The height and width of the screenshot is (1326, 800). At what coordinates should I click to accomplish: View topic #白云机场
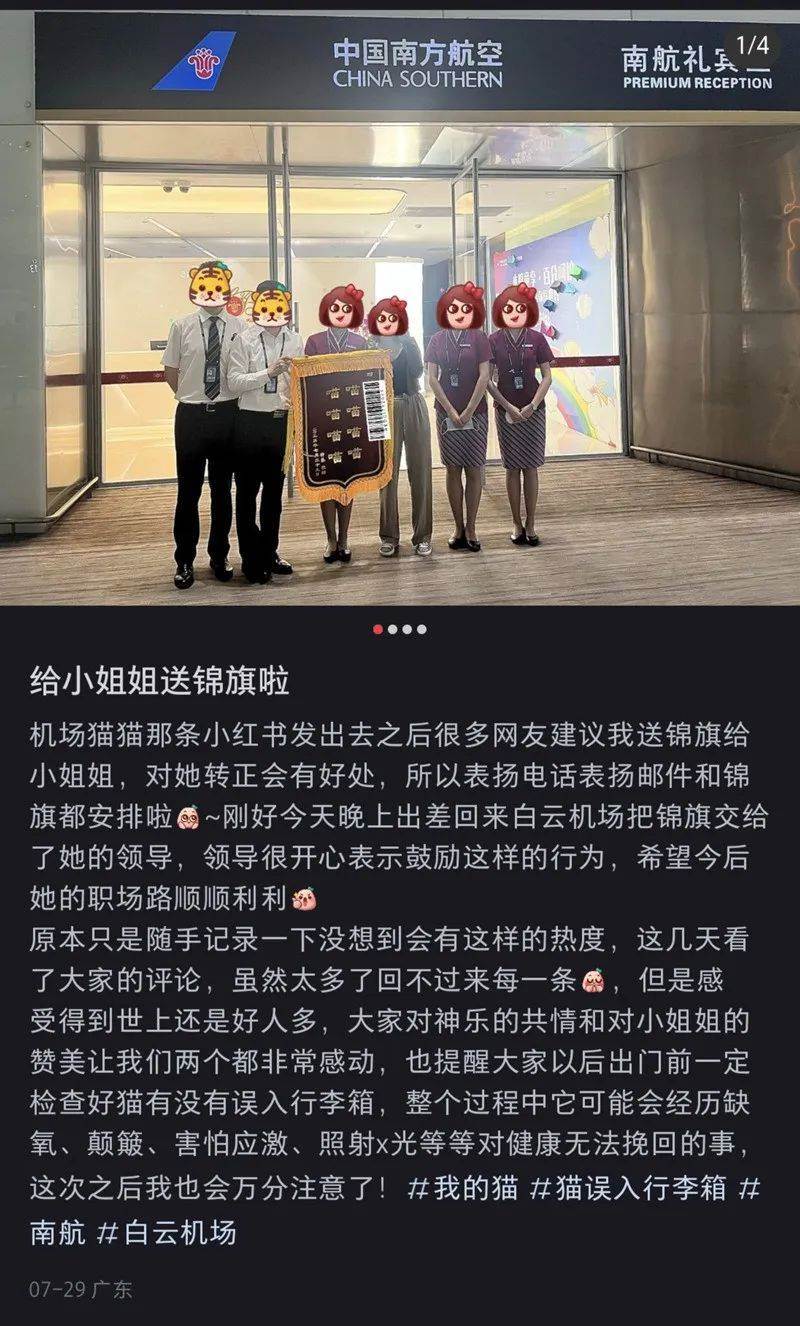(x=166, y=1233)
